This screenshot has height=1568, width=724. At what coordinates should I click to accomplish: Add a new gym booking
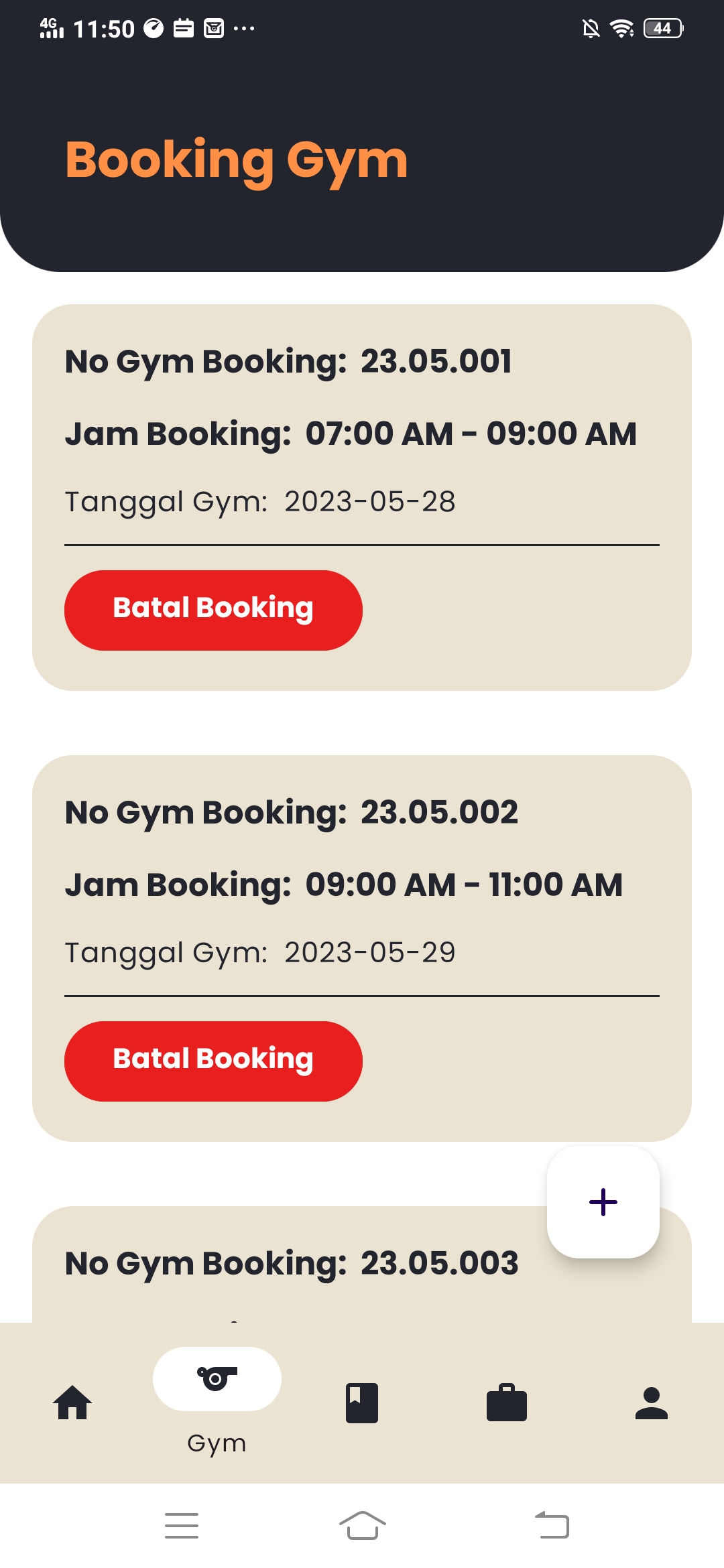603,1201
